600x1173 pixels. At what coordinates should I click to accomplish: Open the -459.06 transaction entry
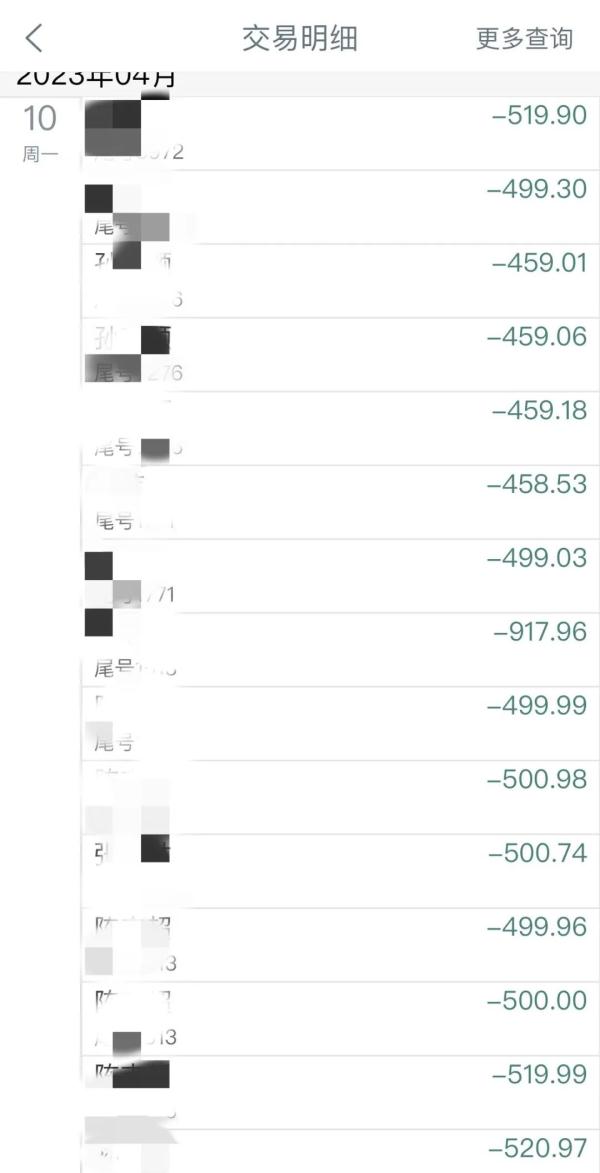point(340,355)
